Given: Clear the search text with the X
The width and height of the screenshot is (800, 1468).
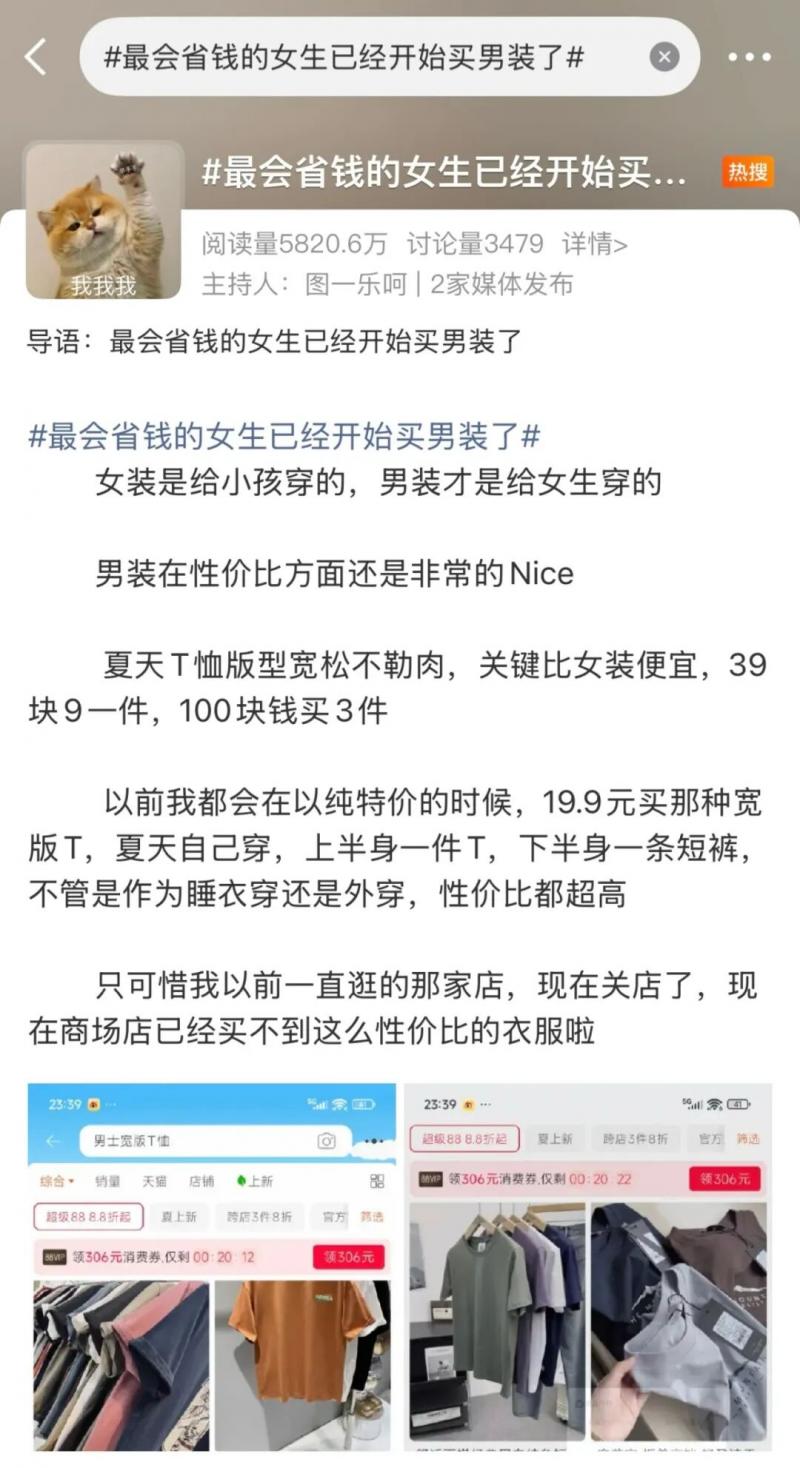Looking at the screenshot, I should tap(664, 57).
